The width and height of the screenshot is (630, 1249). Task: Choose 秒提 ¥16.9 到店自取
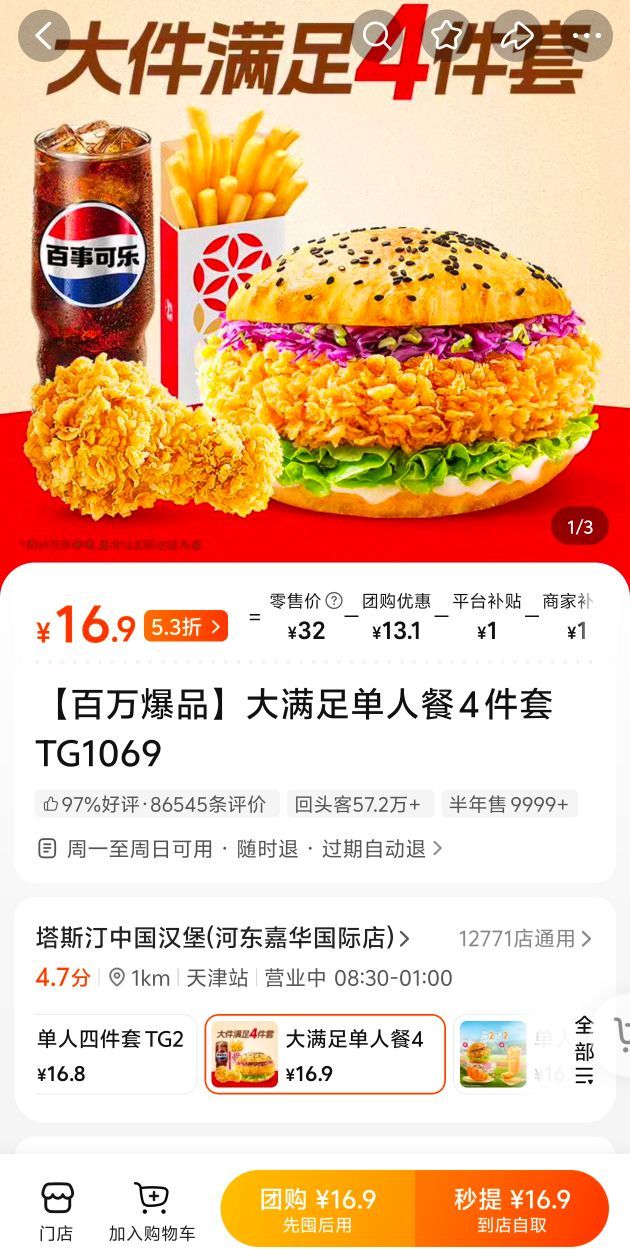(x=512, y=1209)
